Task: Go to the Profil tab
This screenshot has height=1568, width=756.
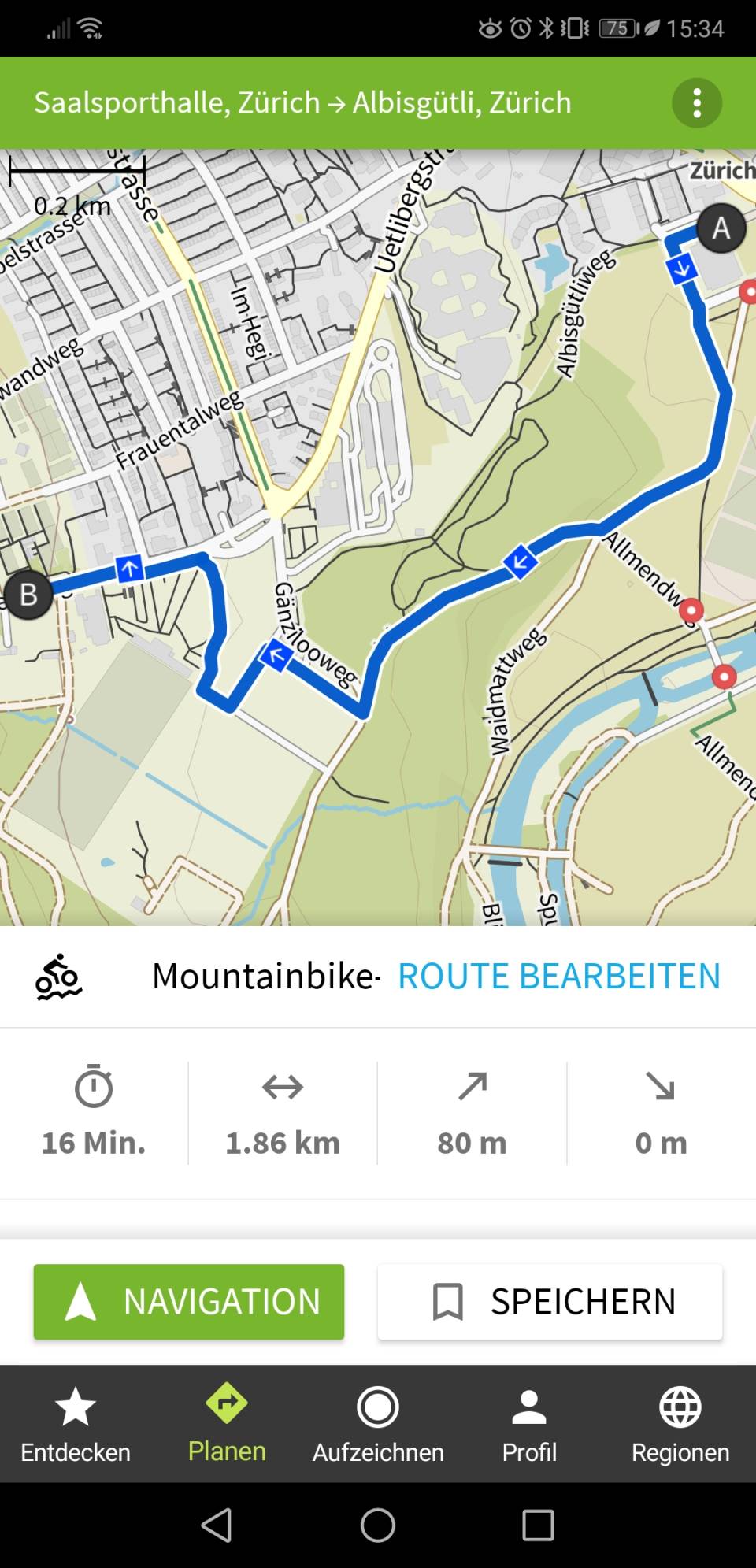Action: click(x=529, y=1424)
